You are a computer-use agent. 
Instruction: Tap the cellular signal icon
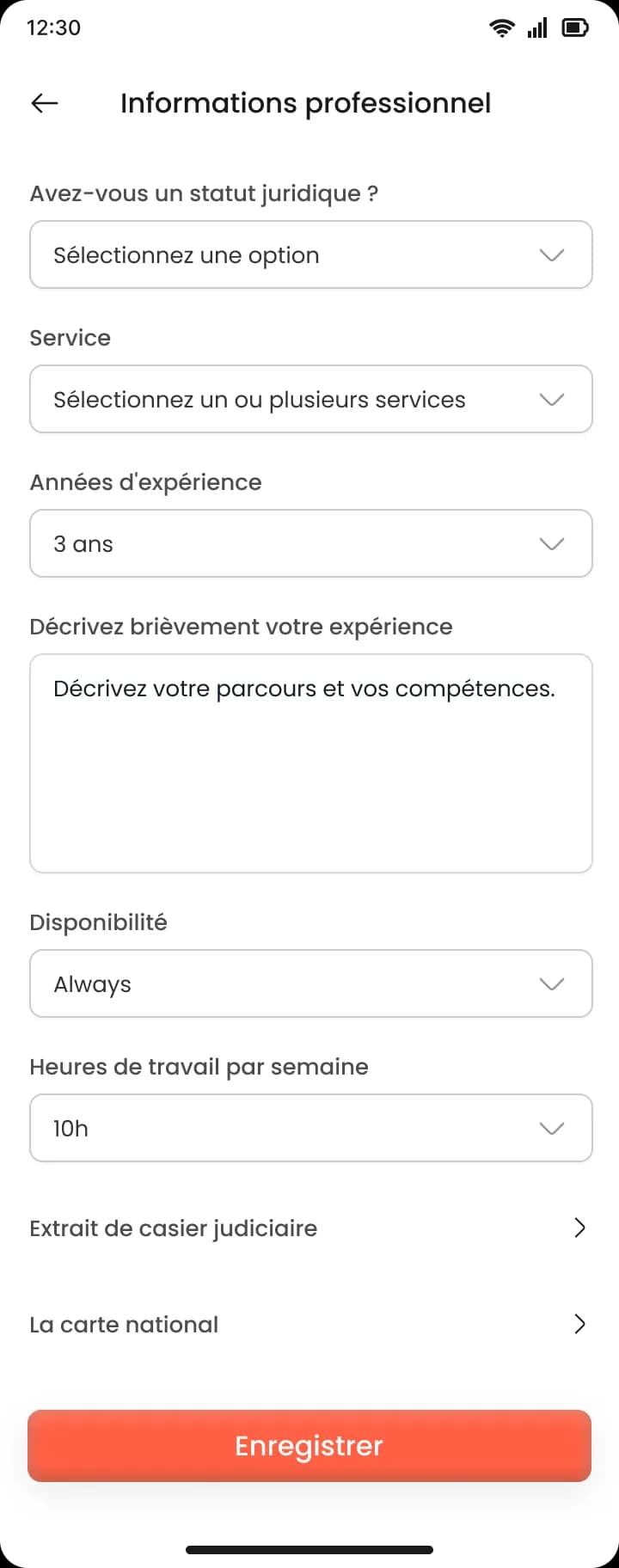tap(536, 27)
